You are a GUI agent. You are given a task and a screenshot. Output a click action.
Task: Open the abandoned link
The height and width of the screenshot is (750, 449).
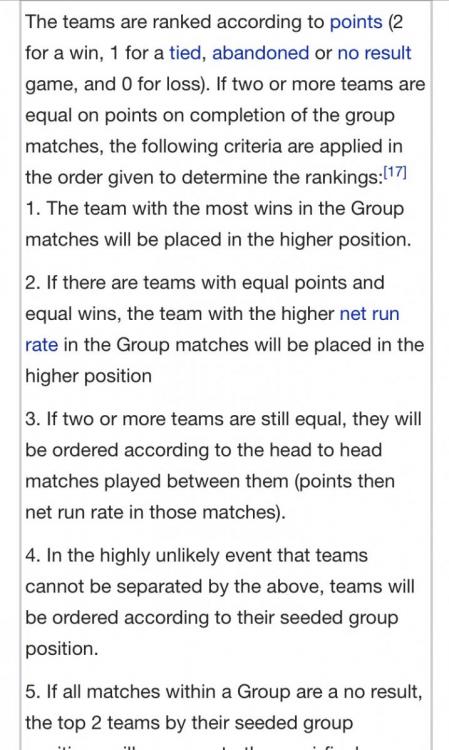(261, 53)
